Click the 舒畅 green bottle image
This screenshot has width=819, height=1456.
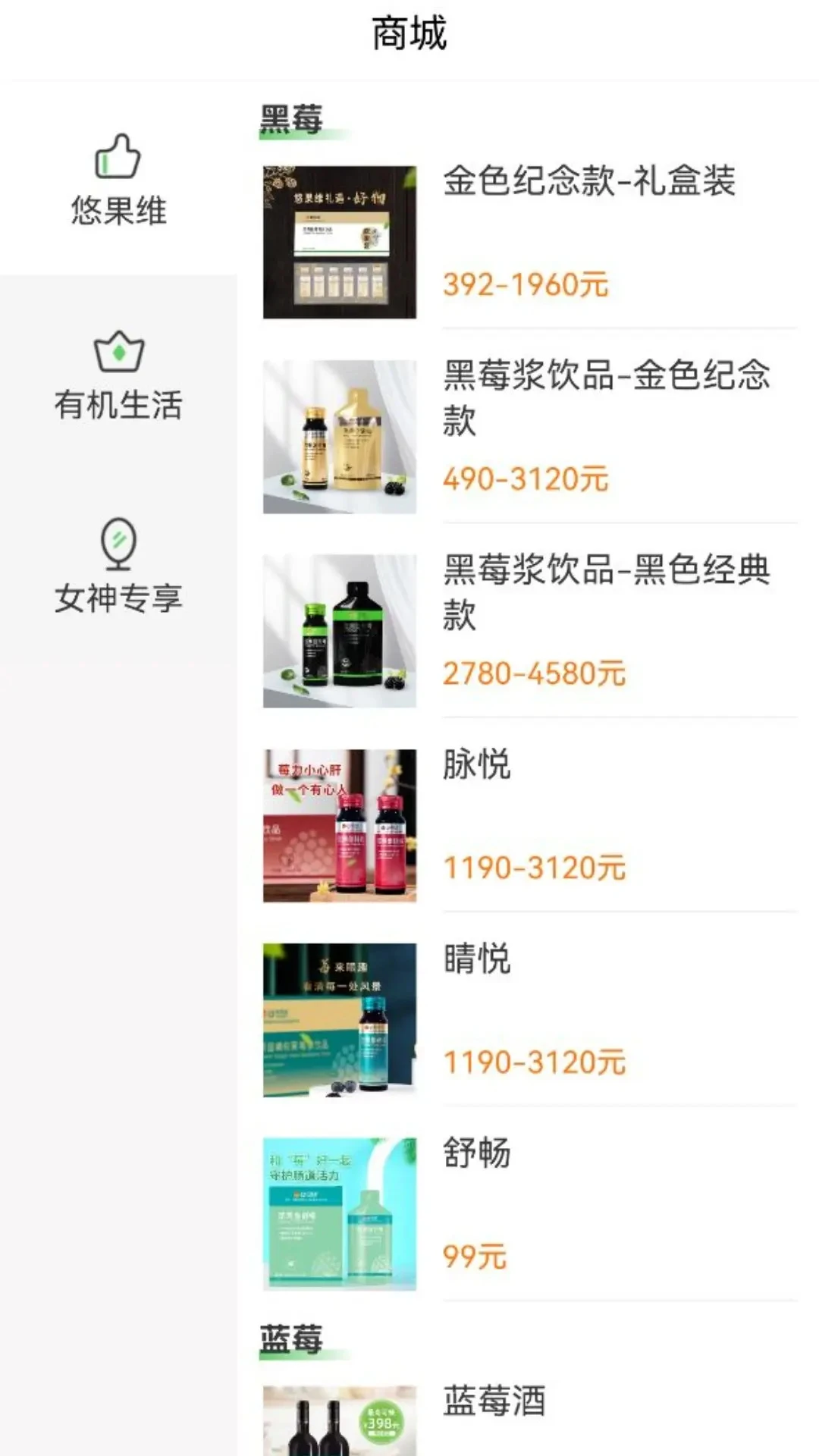click(341, 1213)
